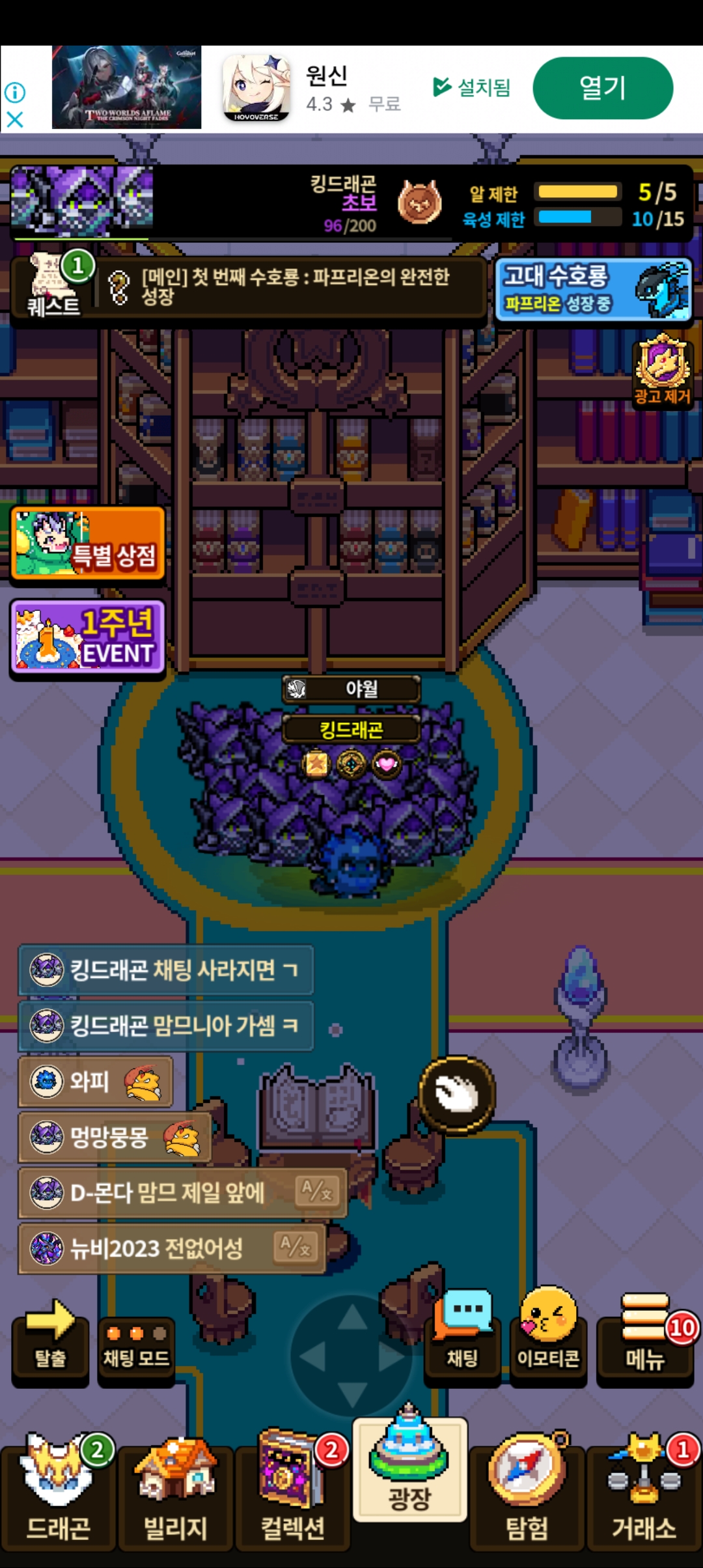Open 고대 수호룡 파프리온 banner
Image resolution: width=703 pixels, height=1568 pixels.
pos(593,289)
